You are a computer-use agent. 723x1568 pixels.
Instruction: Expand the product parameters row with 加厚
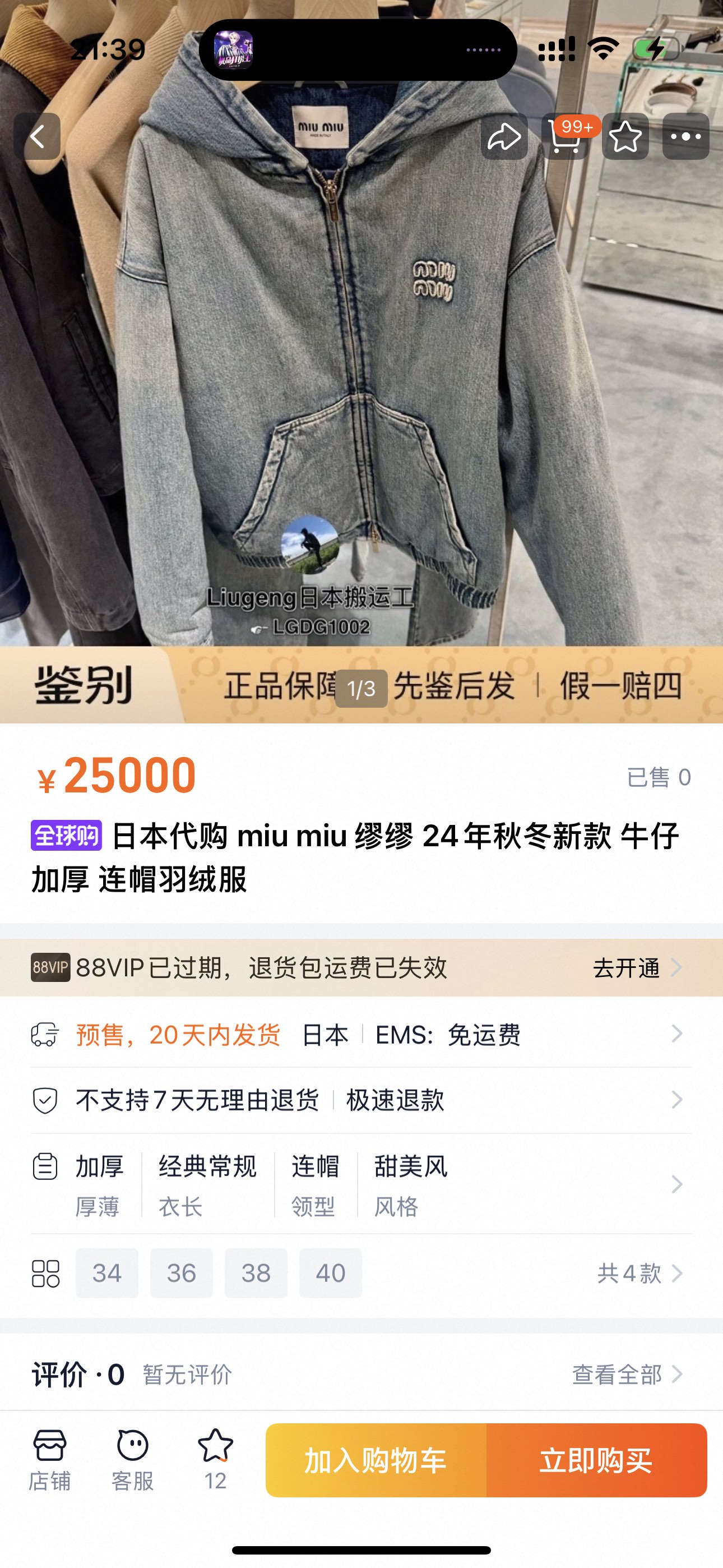tap(361, 1184)
